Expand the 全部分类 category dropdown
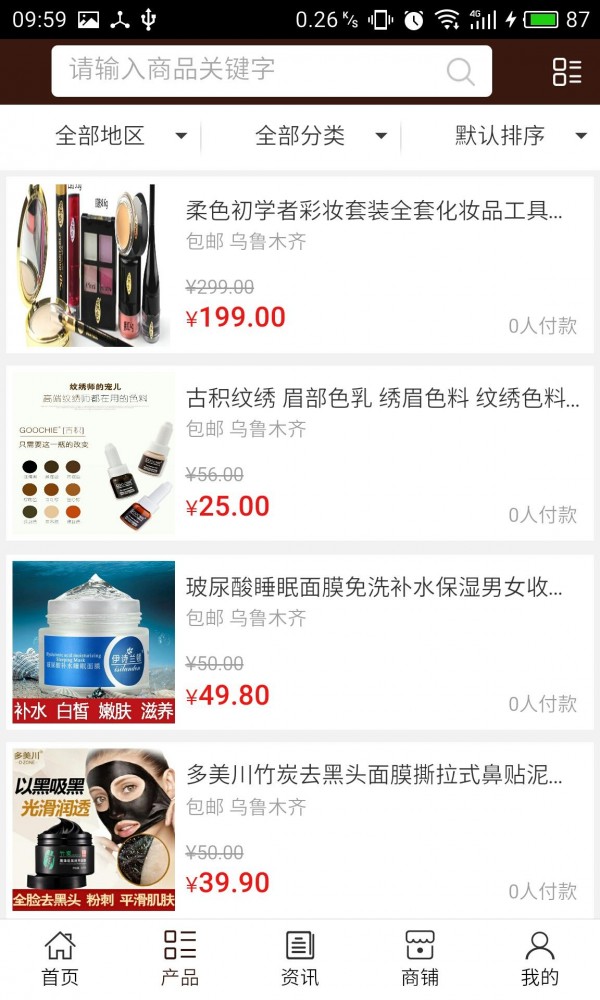The width and height of the screenshot is (600, 1000). click(320, 136)
